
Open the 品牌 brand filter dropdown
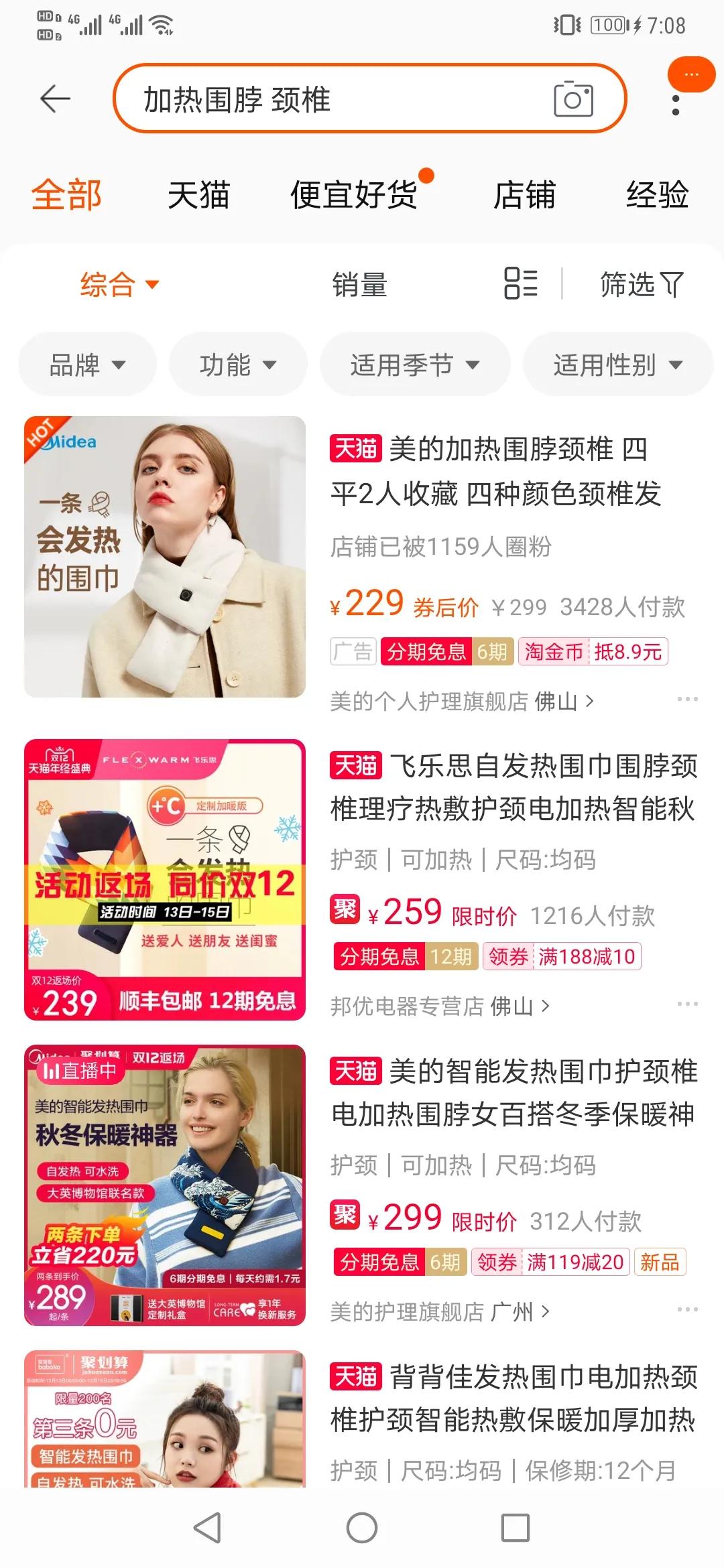click(x=87, y=364)
